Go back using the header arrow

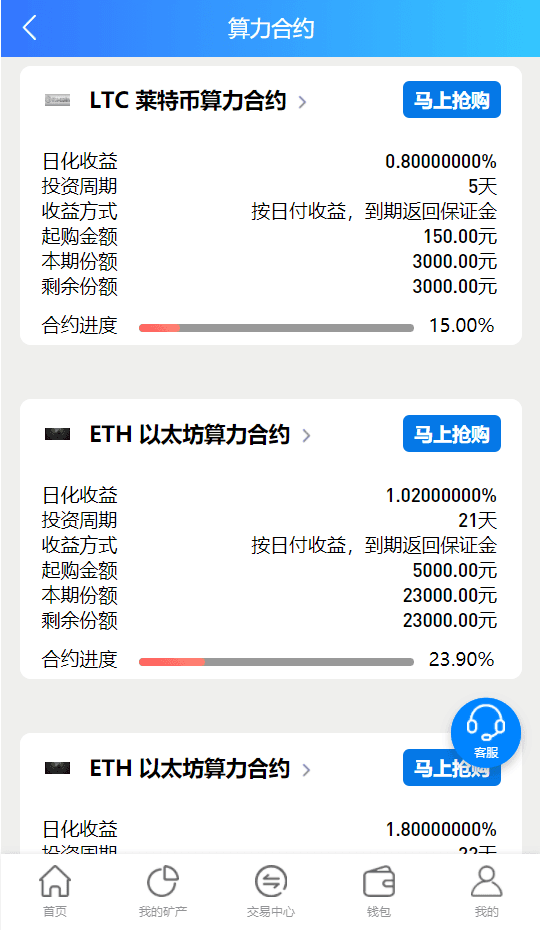pyautogui.click(x=30, y=28)
